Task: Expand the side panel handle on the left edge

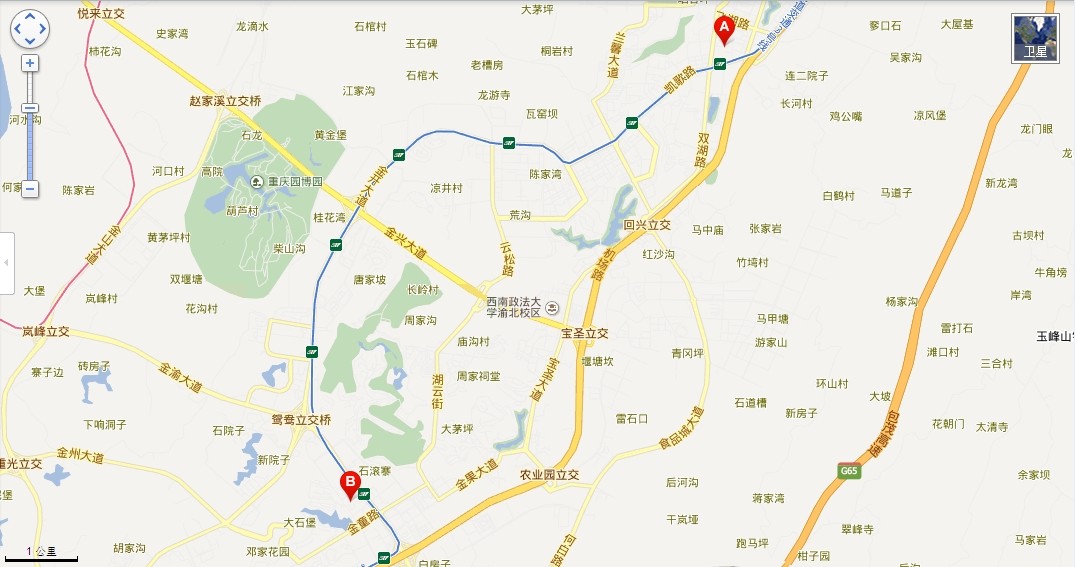Action: 6,263
